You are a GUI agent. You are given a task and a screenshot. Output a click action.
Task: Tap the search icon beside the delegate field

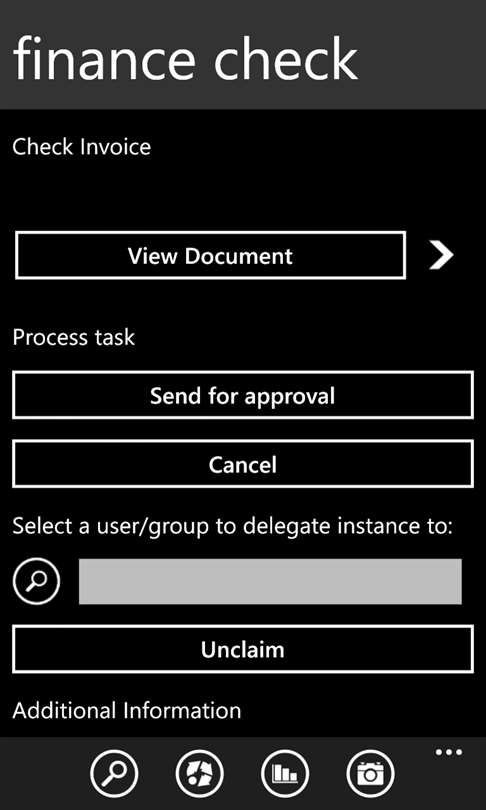pos(36,581)
